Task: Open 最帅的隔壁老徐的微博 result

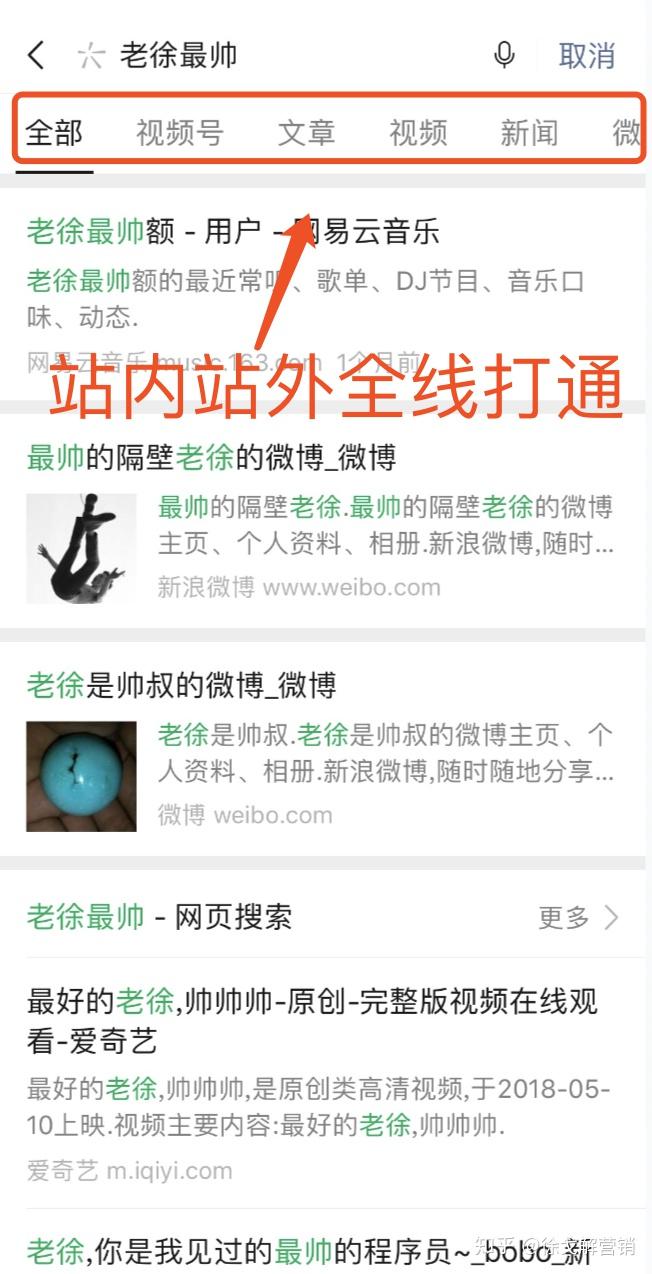Action: [x=211, y=458]
